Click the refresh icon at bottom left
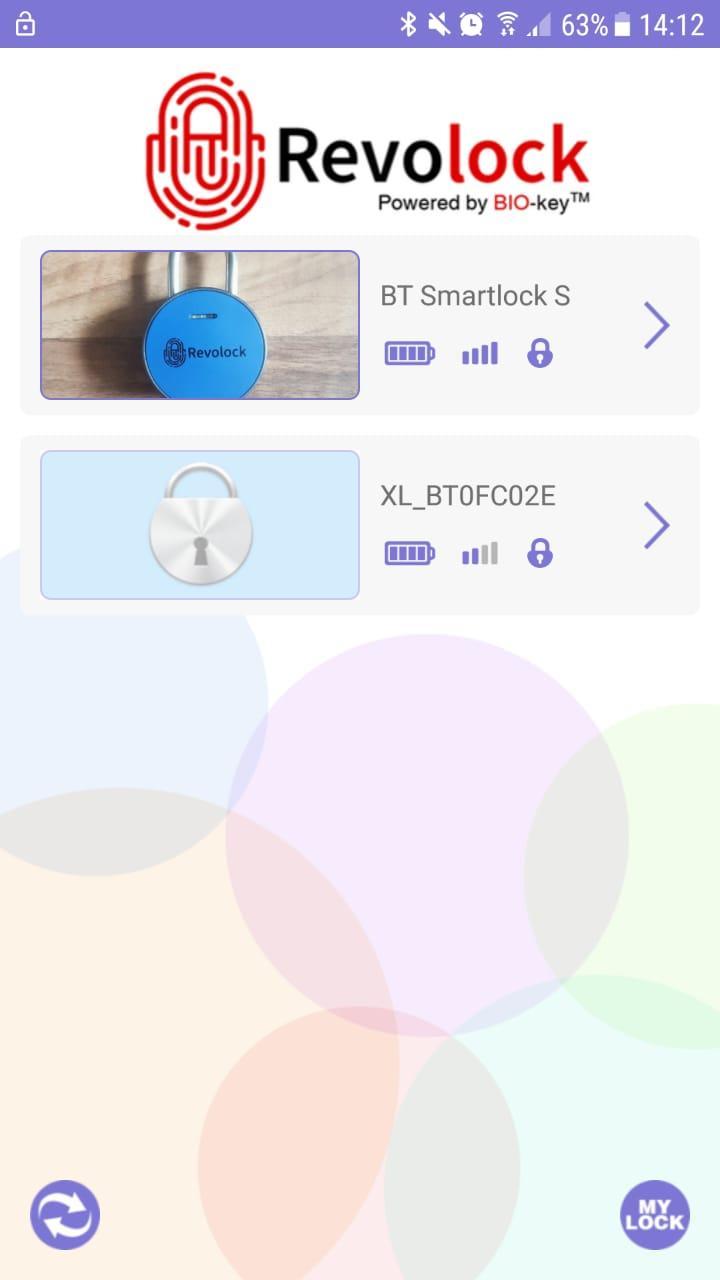This screenshot has height=1280, width=720. tap(64, 1213)
